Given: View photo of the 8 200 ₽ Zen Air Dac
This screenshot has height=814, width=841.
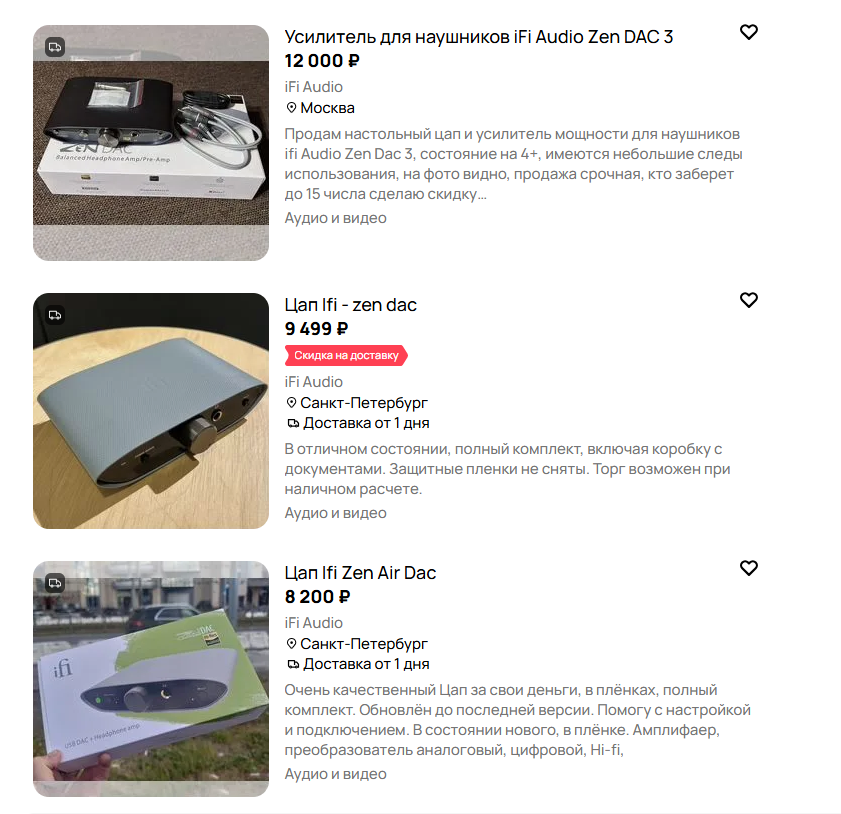Looking at the screenshot, I should (x=151, y=679).
